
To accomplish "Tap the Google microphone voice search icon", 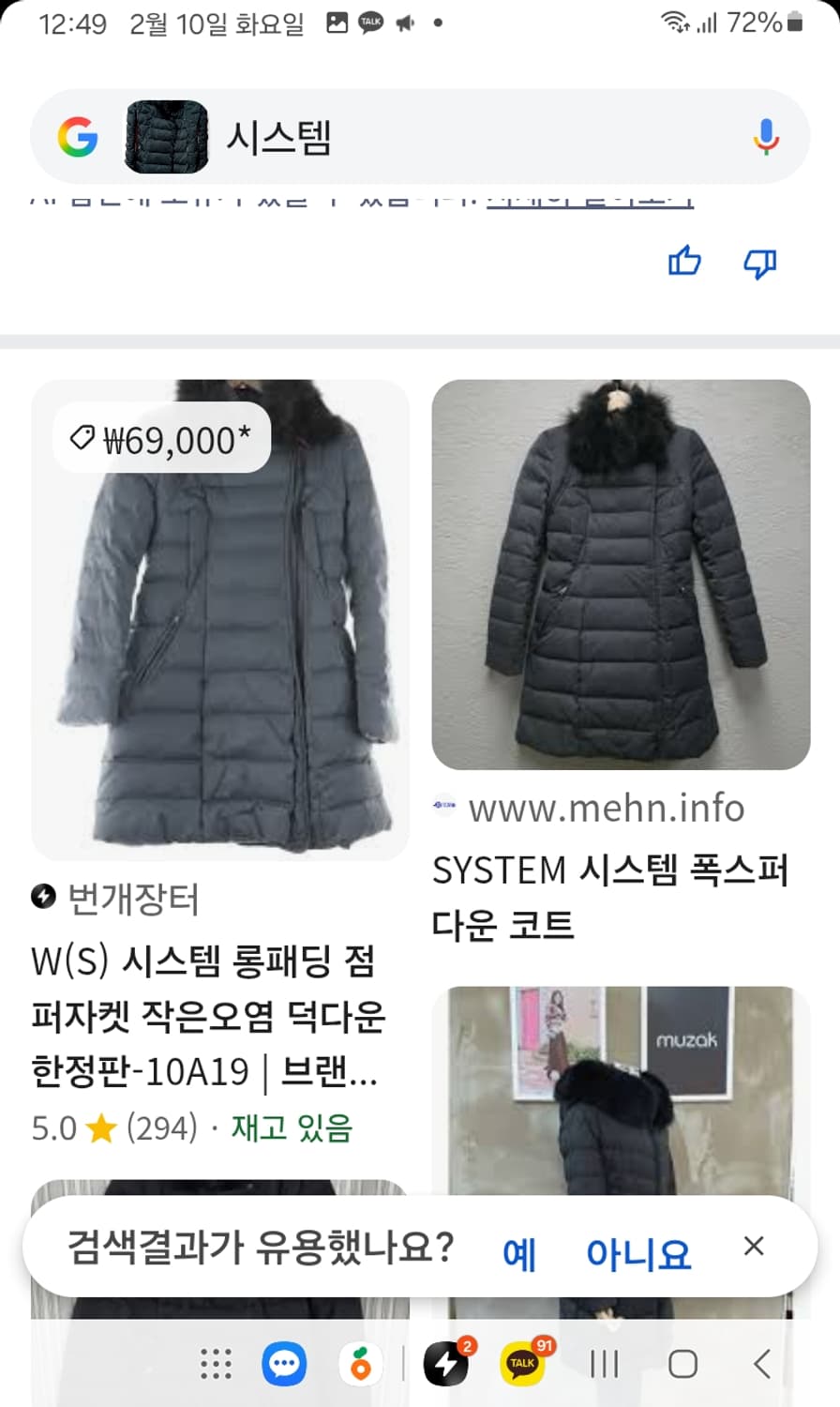I will (x=767, y=137).
